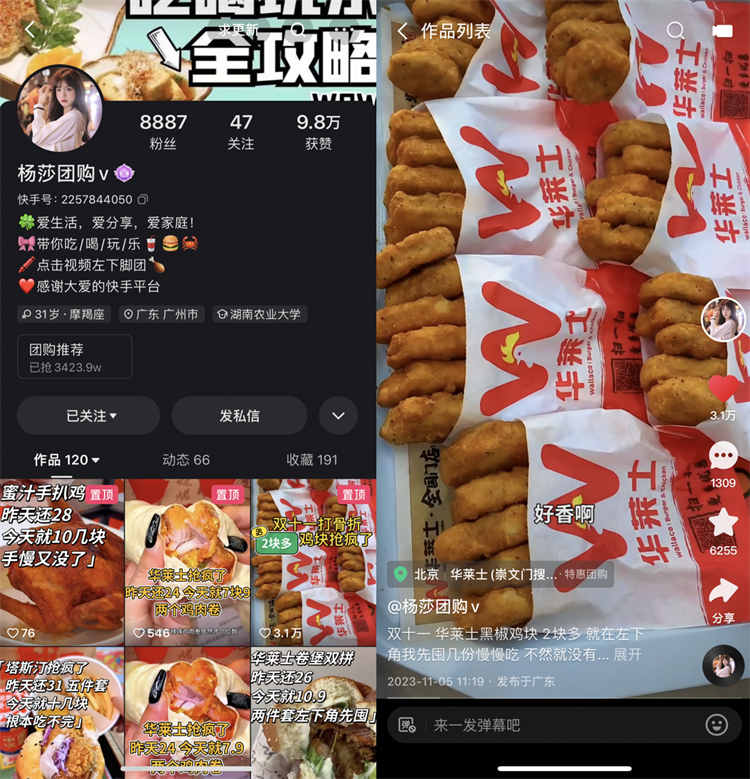Send a private message via 发私信

[x=239, y=415]
